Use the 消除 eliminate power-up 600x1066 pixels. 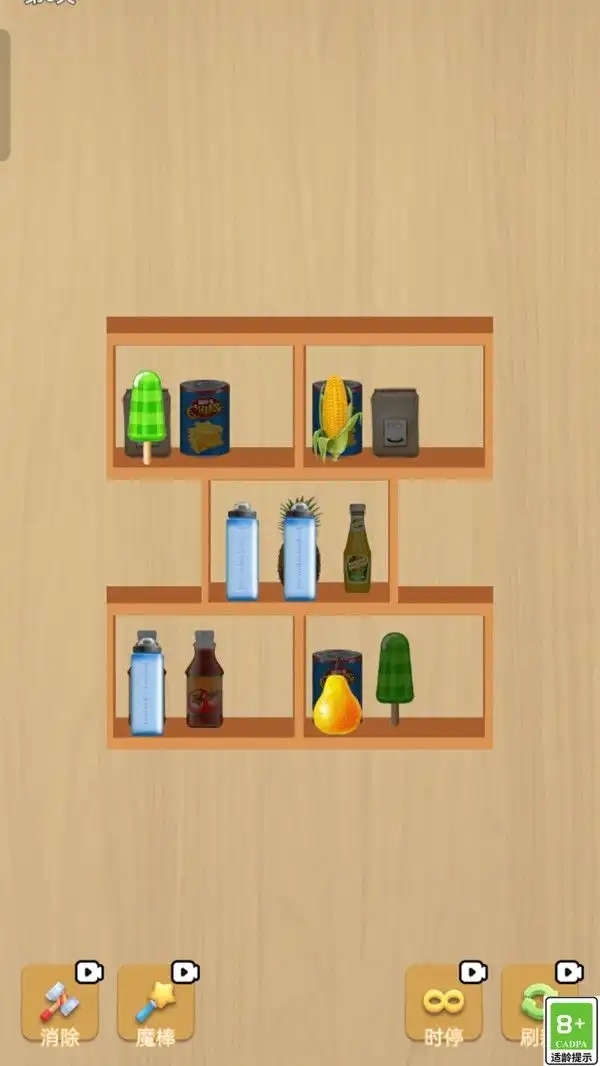pyautogui.click(x=60, y=1004)
